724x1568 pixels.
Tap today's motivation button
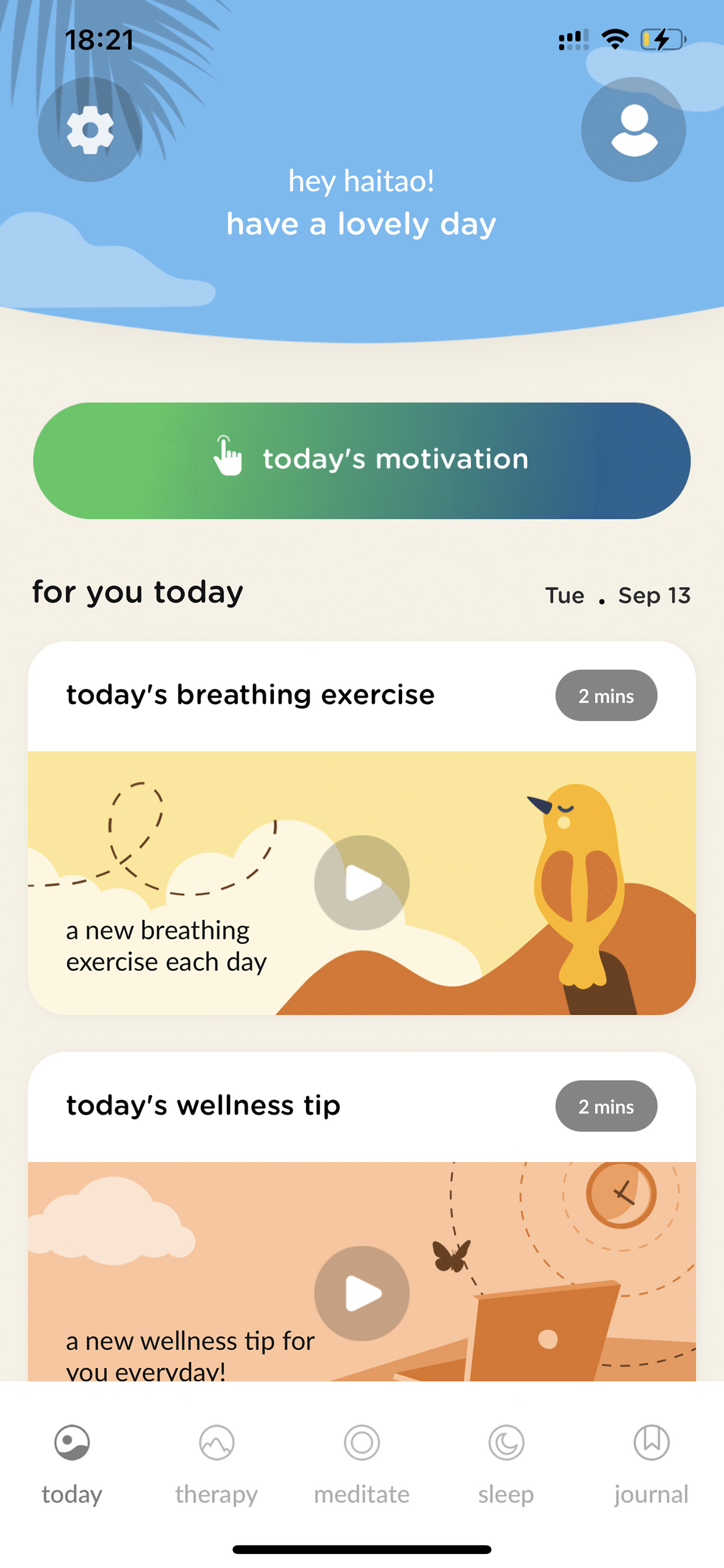tap(362, 460)
